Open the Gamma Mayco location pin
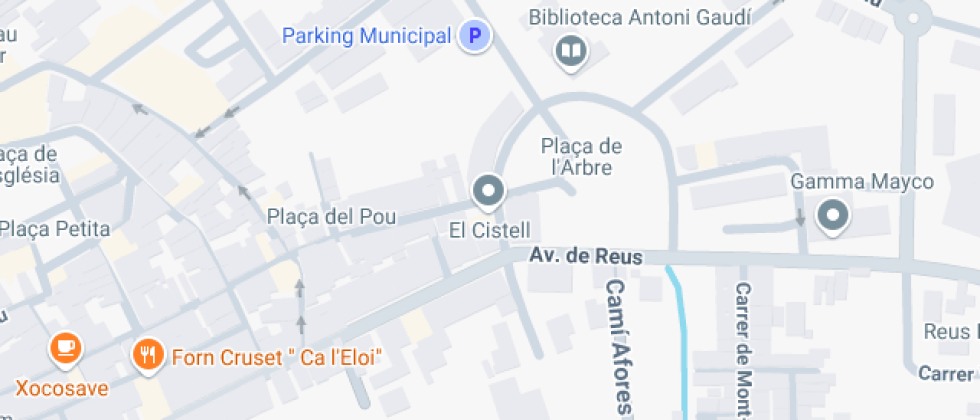This screenshot has height=420, width=980. [x=832, y=215]
